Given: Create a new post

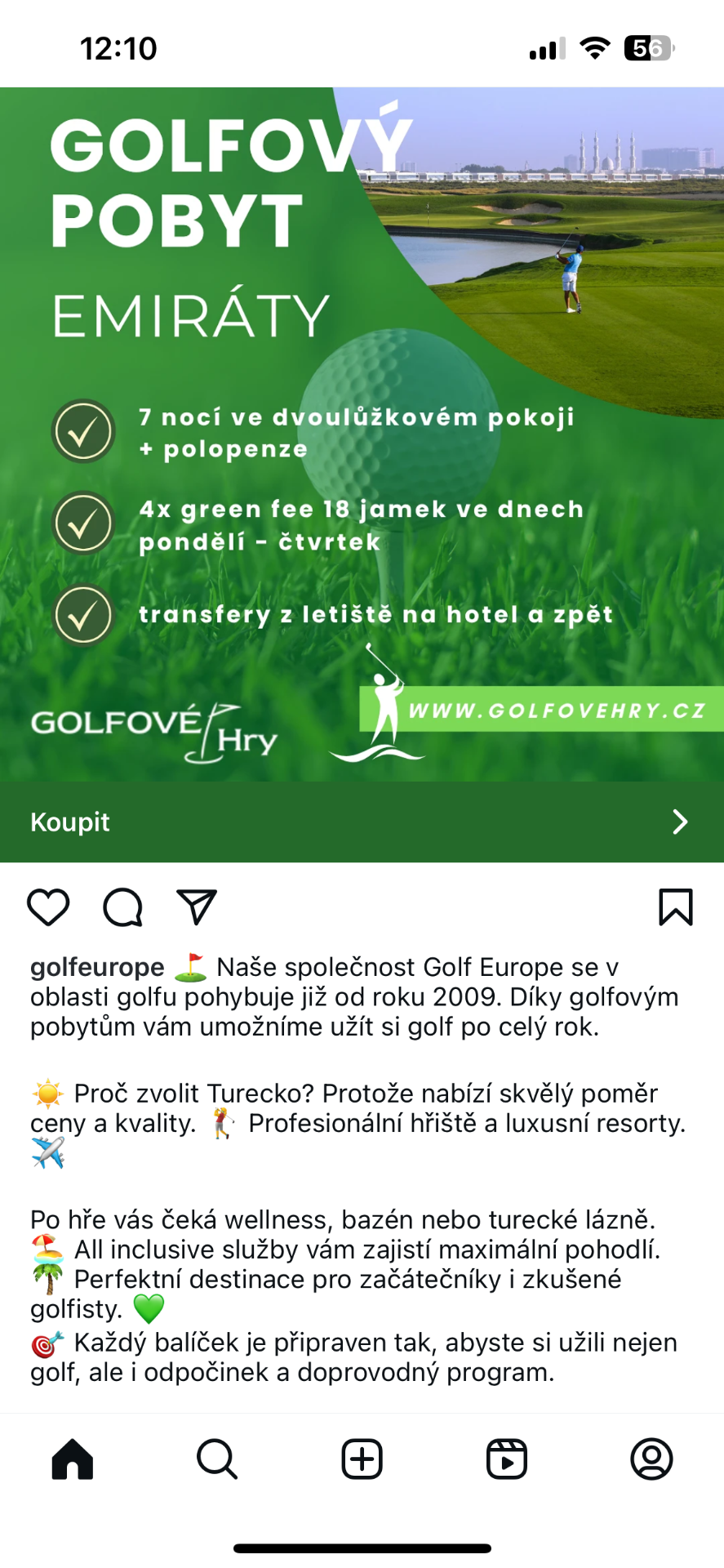Looking at the screenshot, I should pyautogui.click(x=362, y=1459).
